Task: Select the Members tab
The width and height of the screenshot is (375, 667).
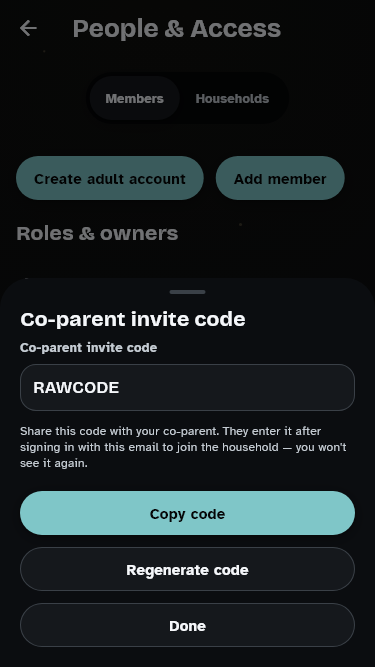Action: [134, 98]
